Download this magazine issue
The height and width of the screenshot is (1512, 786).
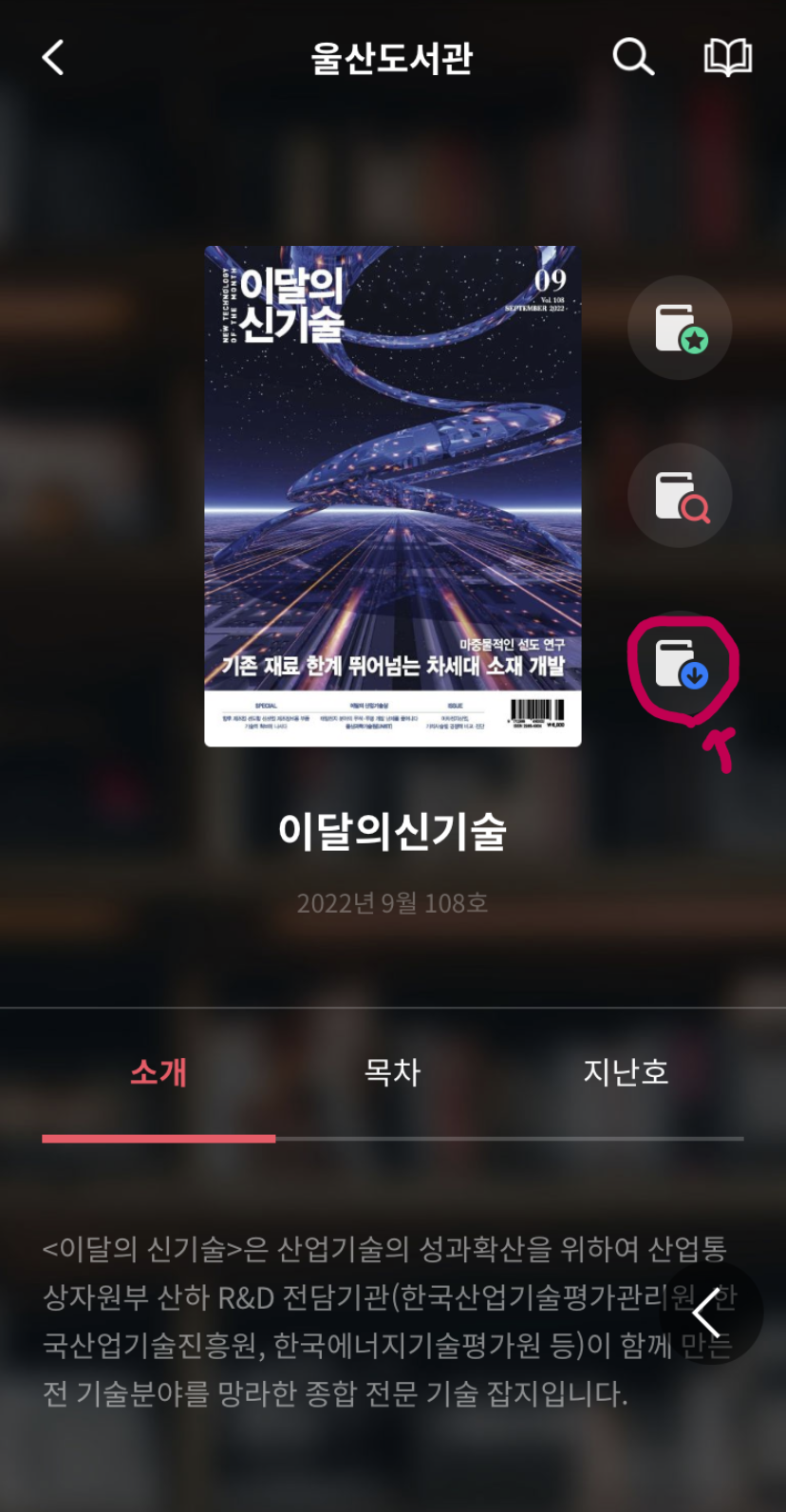click(x=680, y=663)
